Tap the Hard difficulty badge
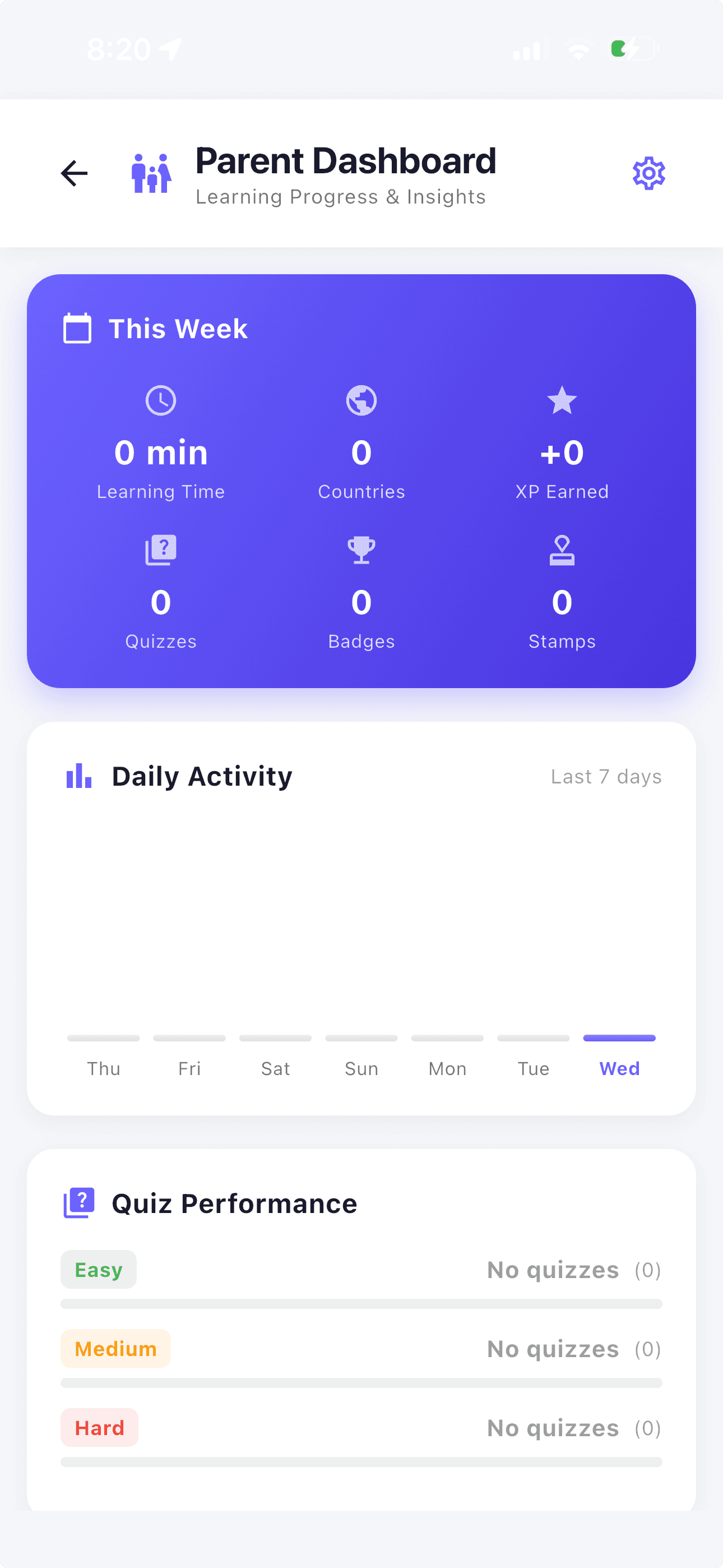The height and width of the screenshot is (1568, 723). click(99, 1428)
